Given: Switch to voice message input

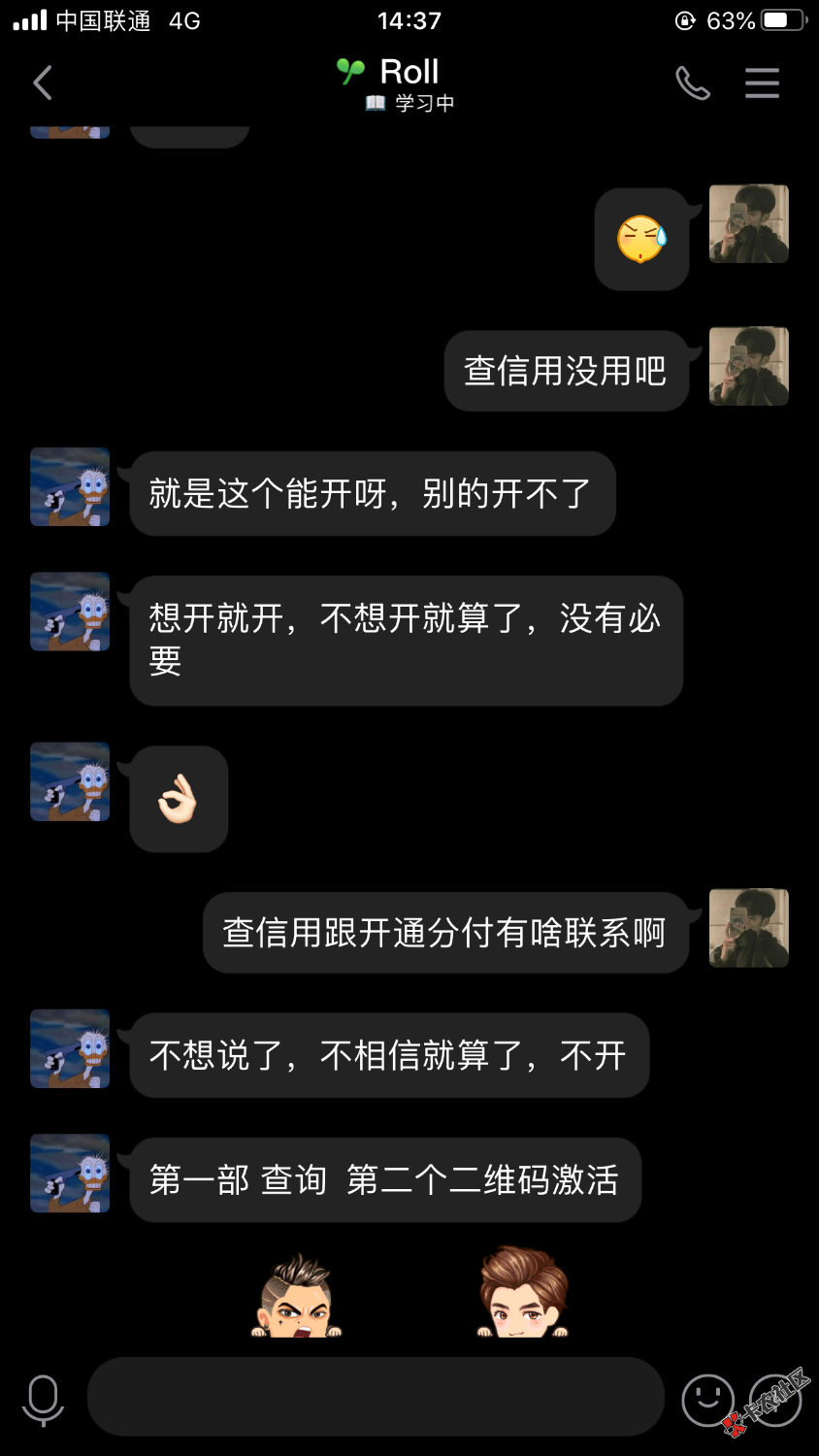Looking at the screenshot, I should point(43,1399).
